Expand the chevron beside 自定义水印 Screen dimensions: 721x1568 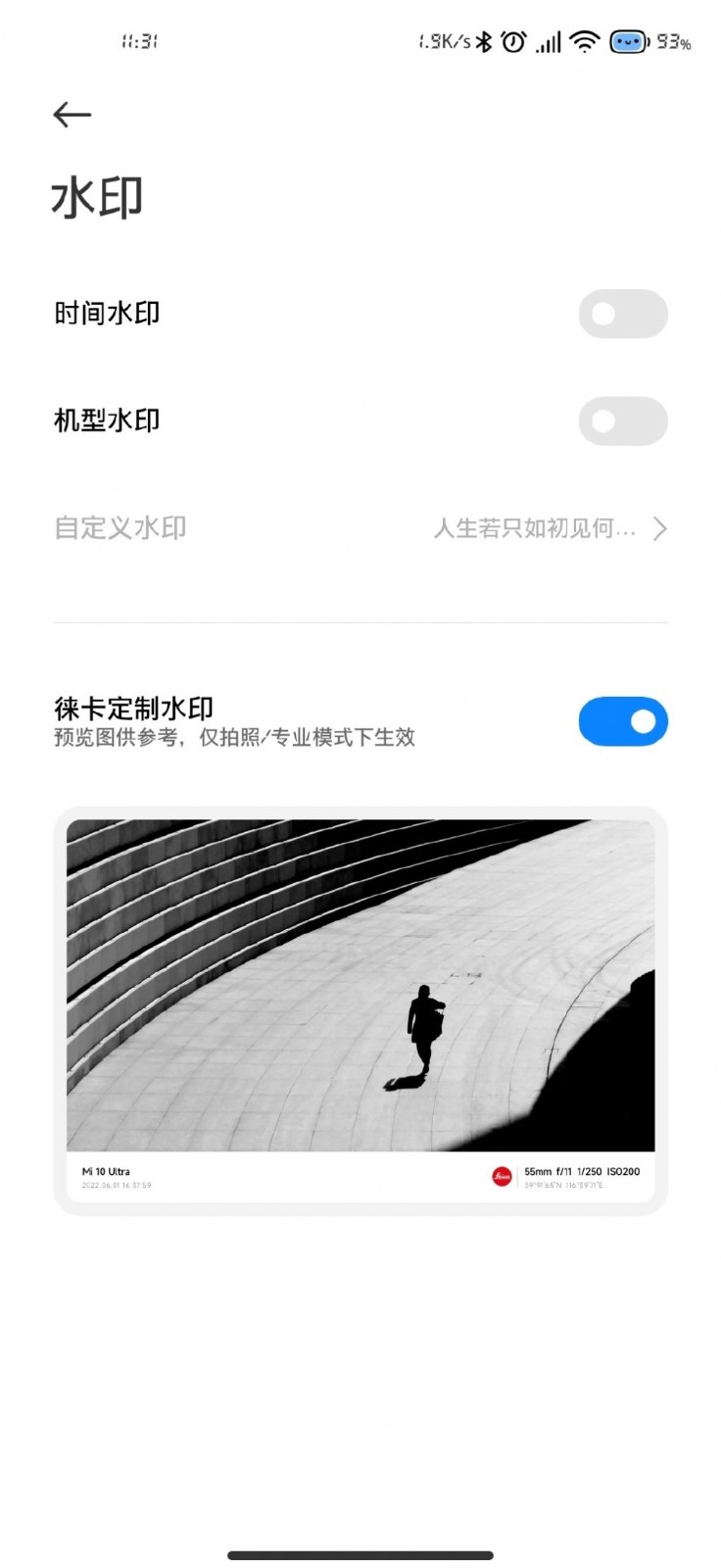pyautogui.click(x=659, y=528)
